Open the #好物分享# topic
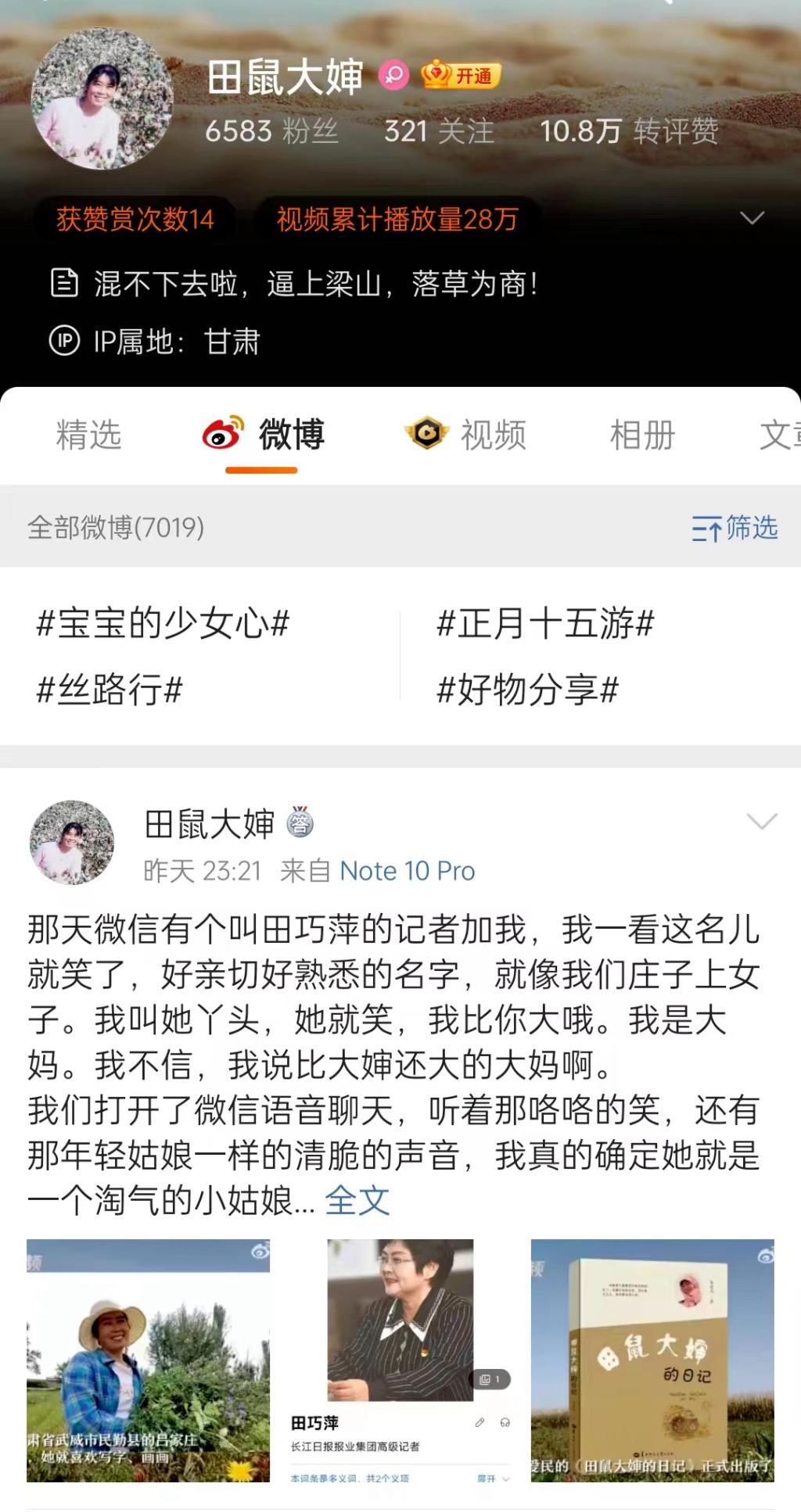Image resolution: width=801 pixels, height=1512 pixels. (528, 690)
